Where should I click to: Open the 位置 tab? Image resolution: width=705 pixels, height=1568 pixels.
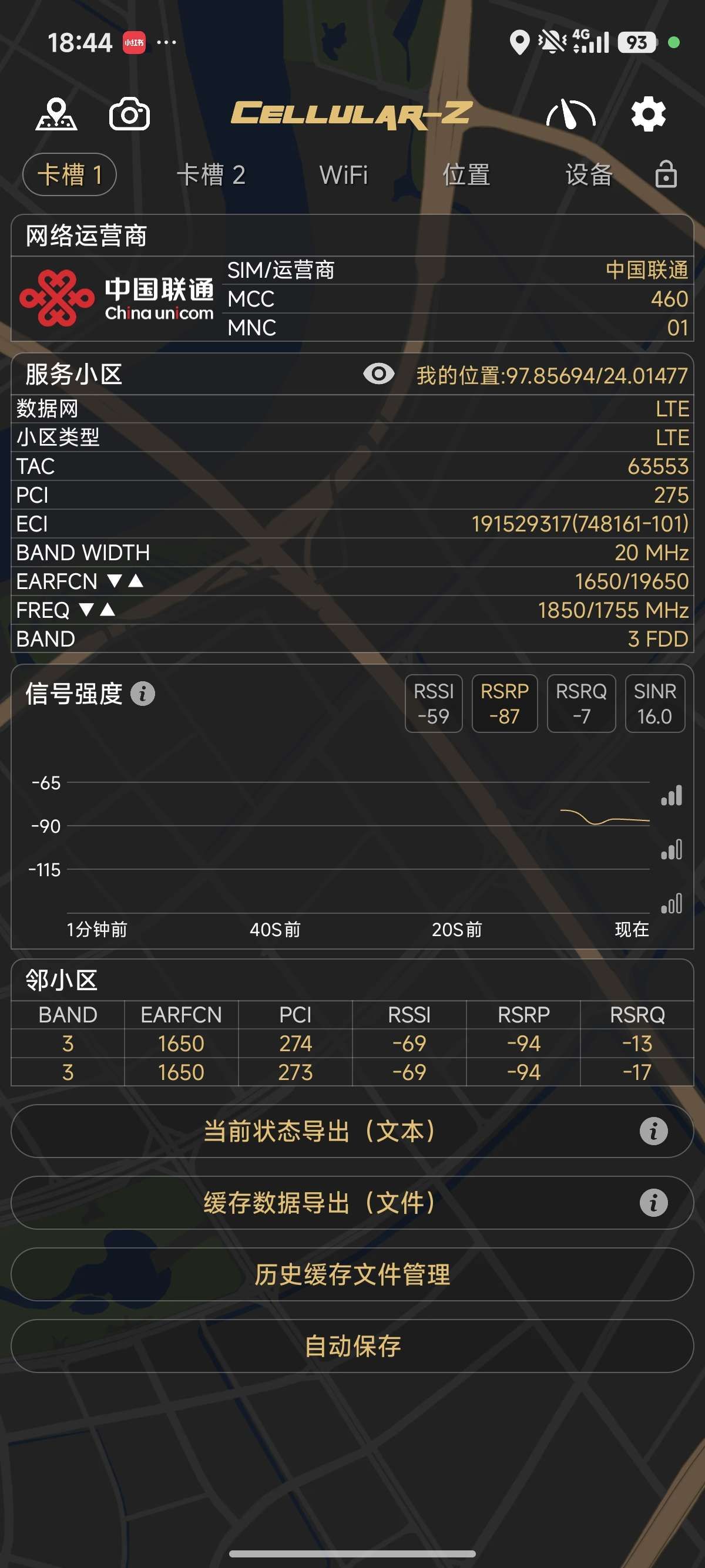point(466,174)
